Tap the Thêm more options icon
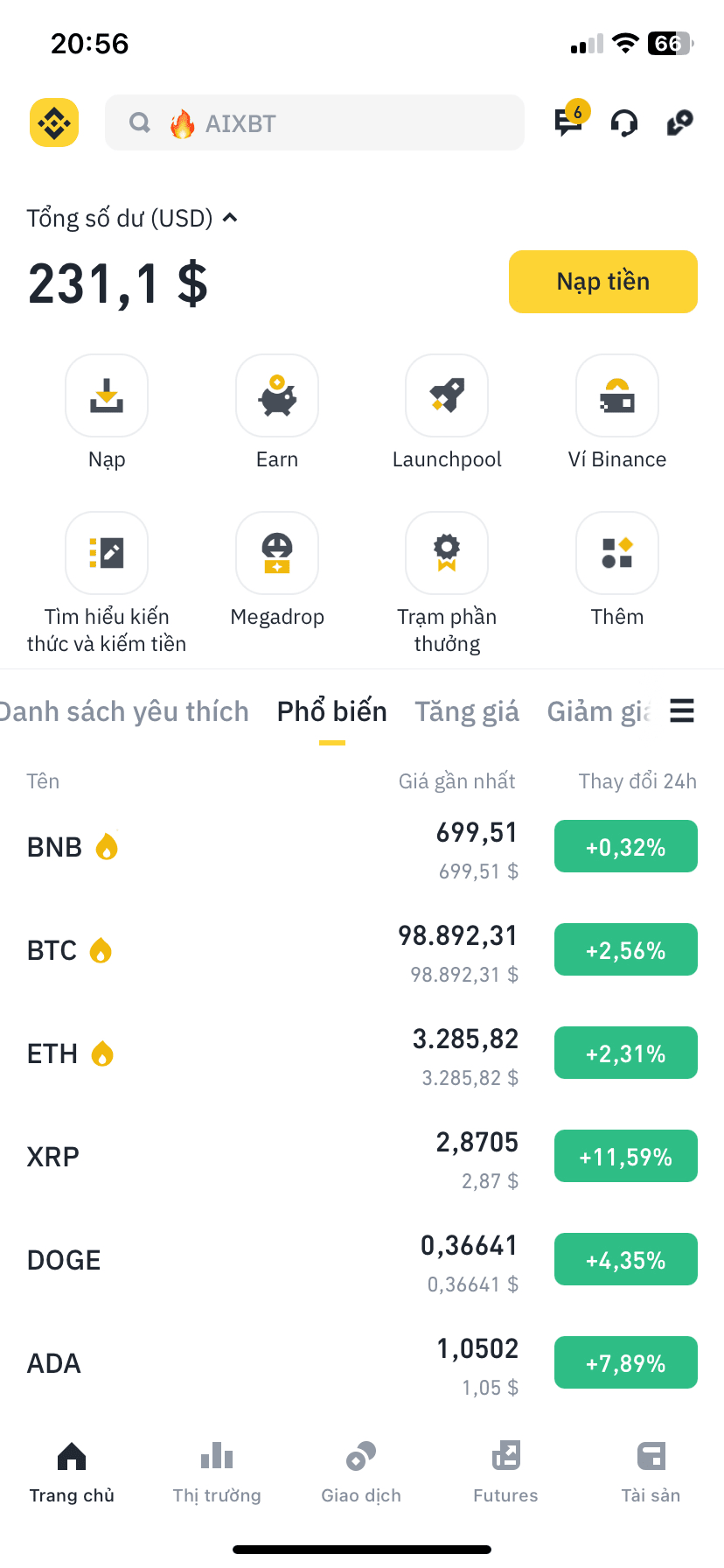Screen dimensions: 724x1568 (616, 553)
